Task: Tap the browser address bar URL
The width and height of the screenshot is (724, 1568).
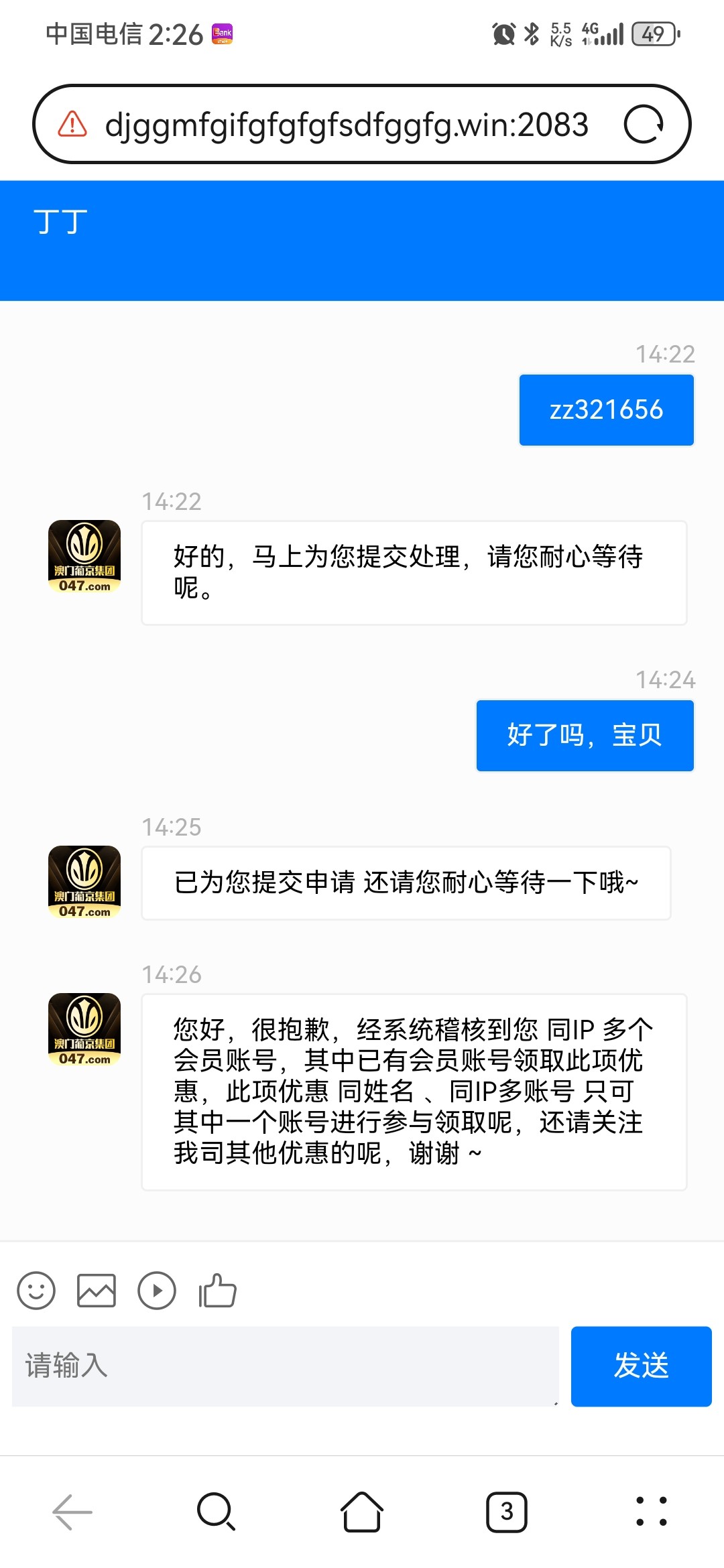Action: click(x=347, y=125)
